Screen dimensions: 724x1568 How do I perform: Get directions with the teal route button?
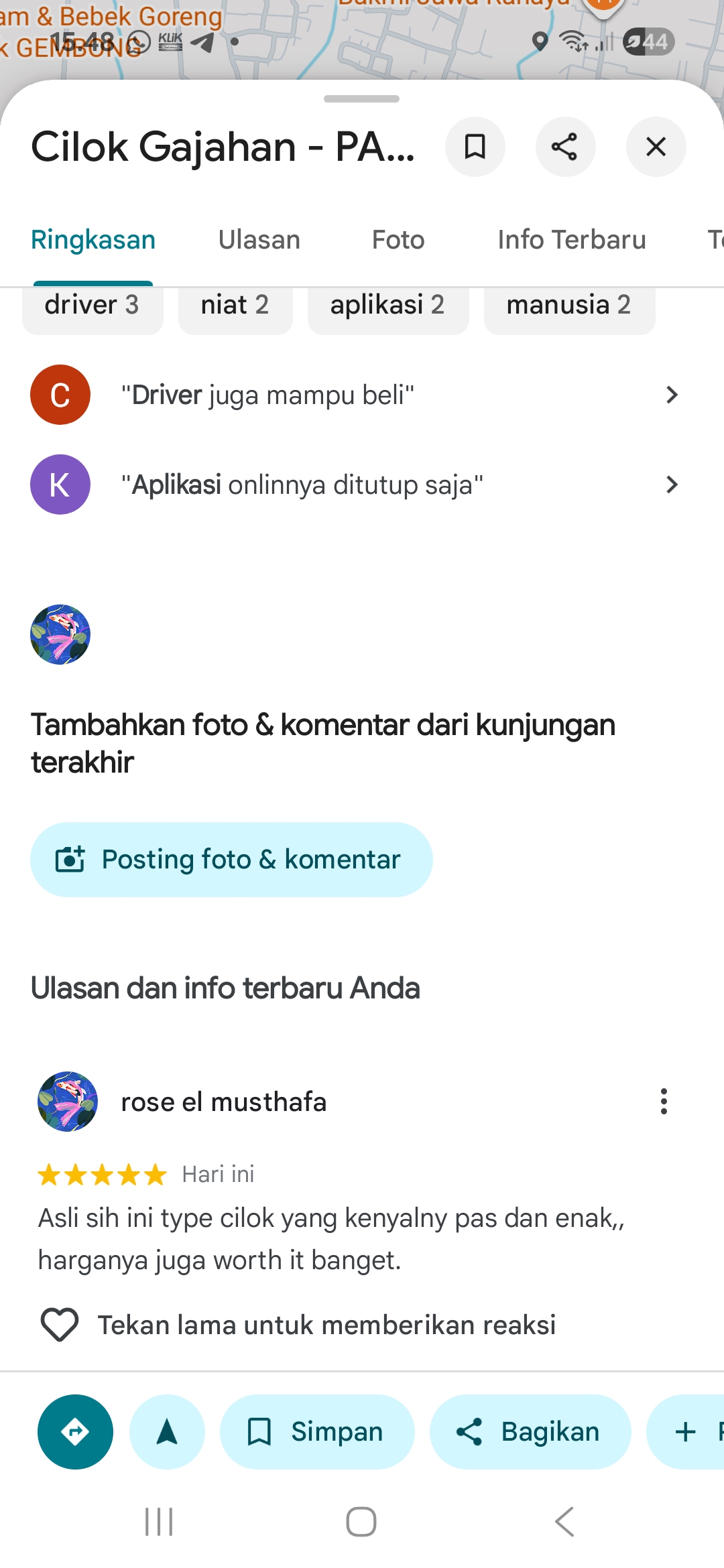click(x=75, y=1432)
